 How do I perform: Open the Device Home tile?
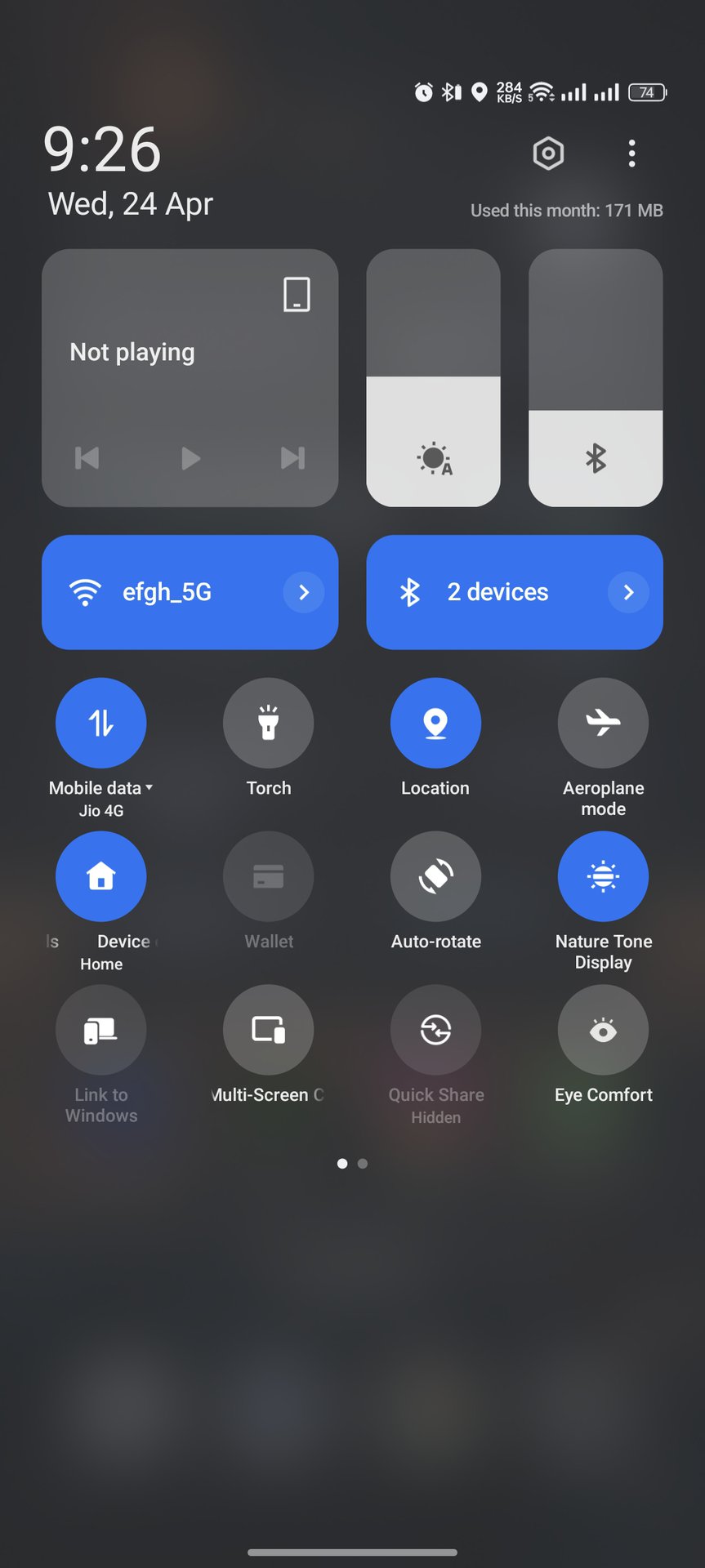coord(101,876)
